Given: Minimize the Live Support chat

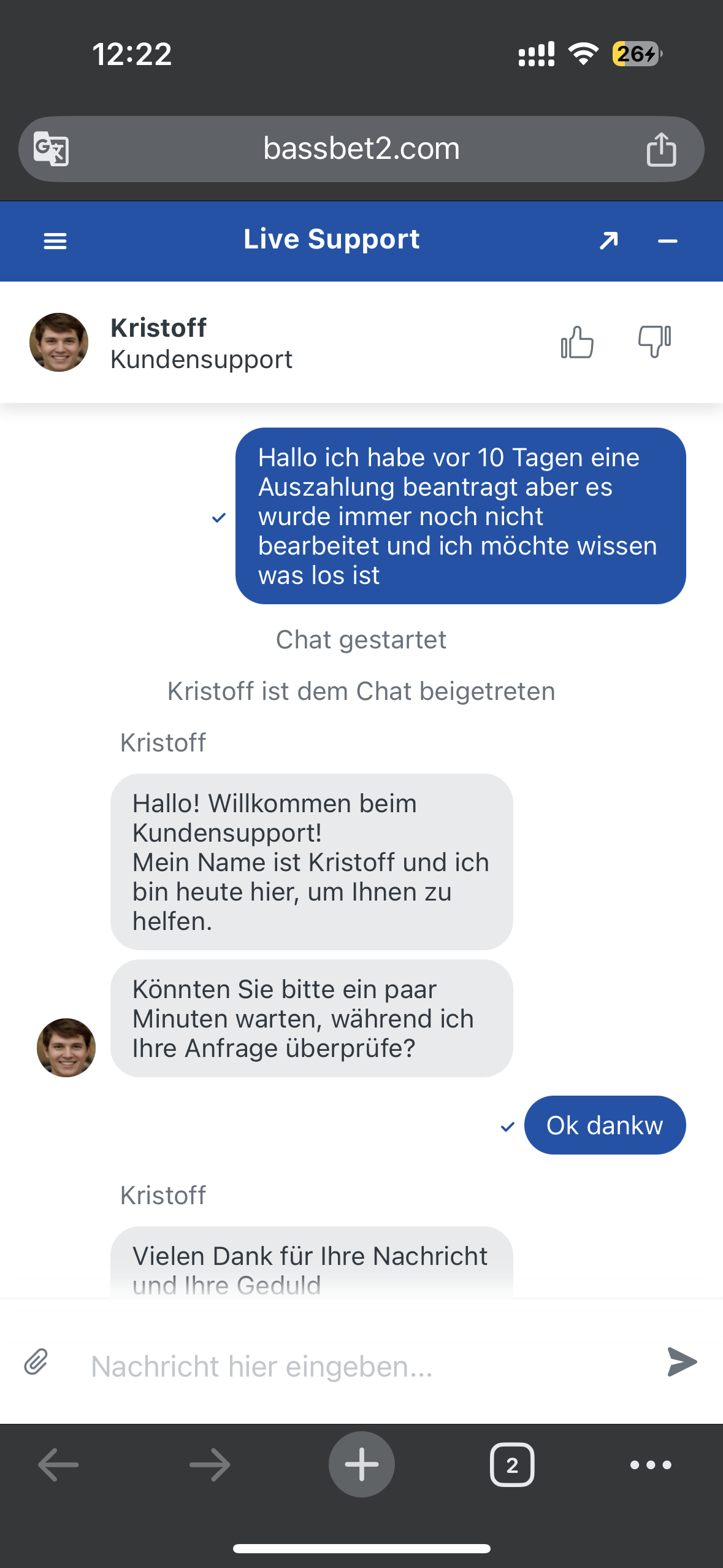Looking at the screenshot, I should [x=667, y=241].
